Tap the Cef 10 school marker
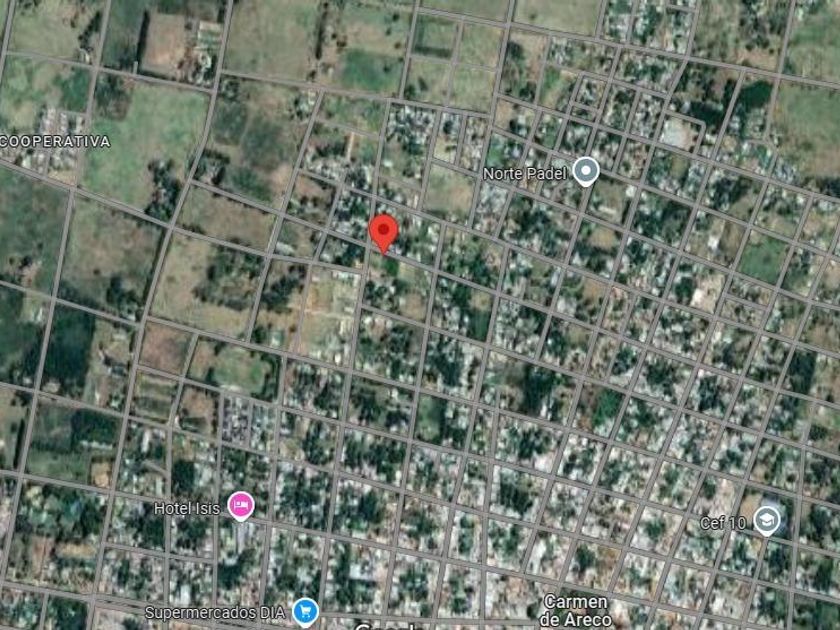 click(x=767, y=520)
